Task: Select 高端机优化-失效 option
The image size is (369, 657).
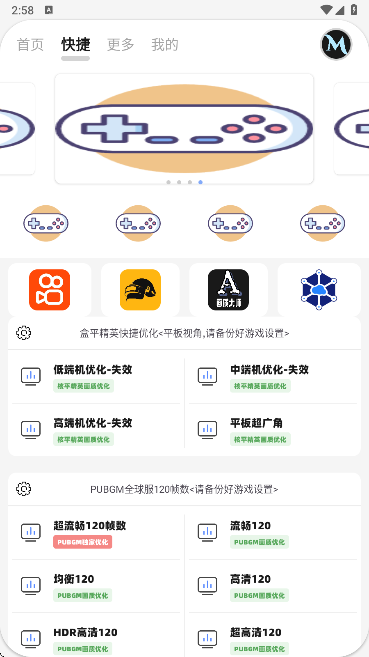Action: click(x=96, y=430)
